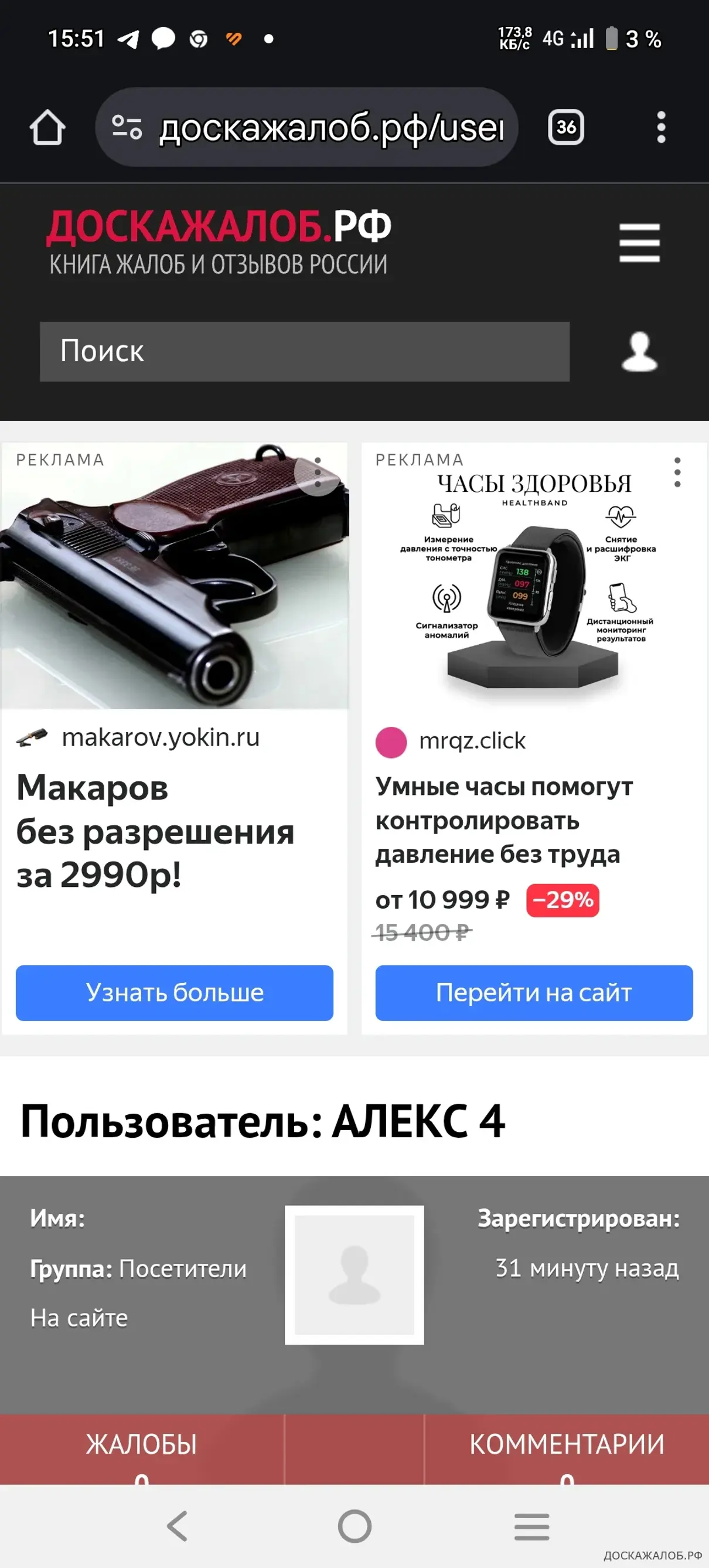Open the browser overflow menu

[661, 127]
